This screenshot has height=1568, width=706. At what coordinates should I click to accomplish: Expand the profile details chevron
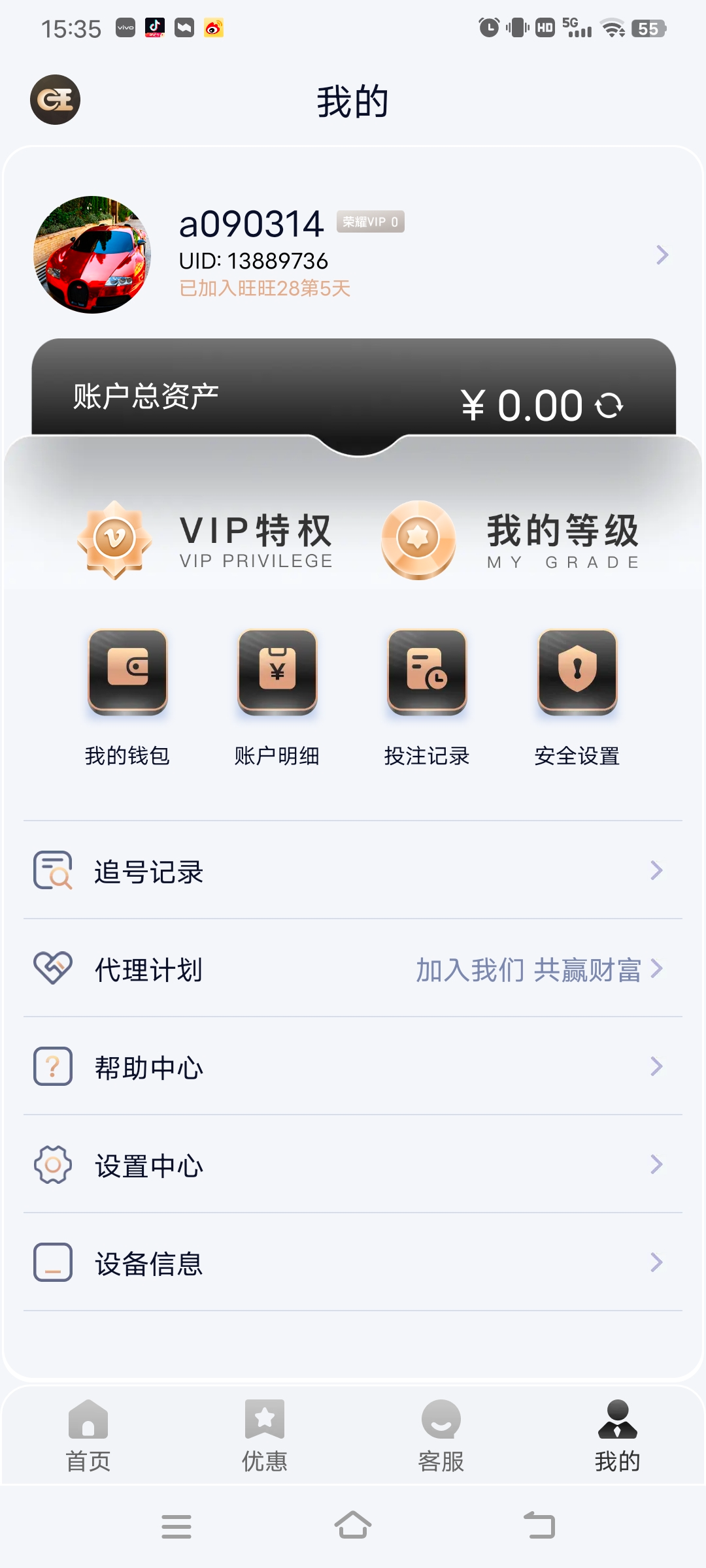[662, 255]
